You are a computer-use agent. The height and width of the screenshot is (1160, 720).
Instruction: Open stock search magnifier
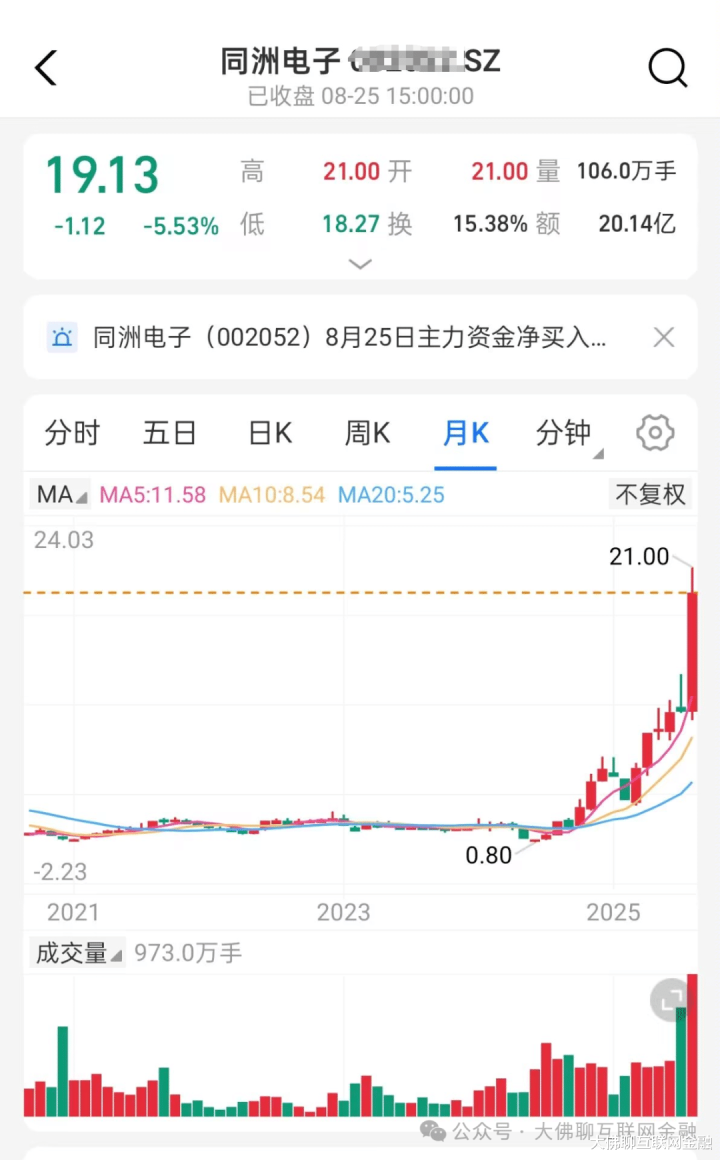667,68
